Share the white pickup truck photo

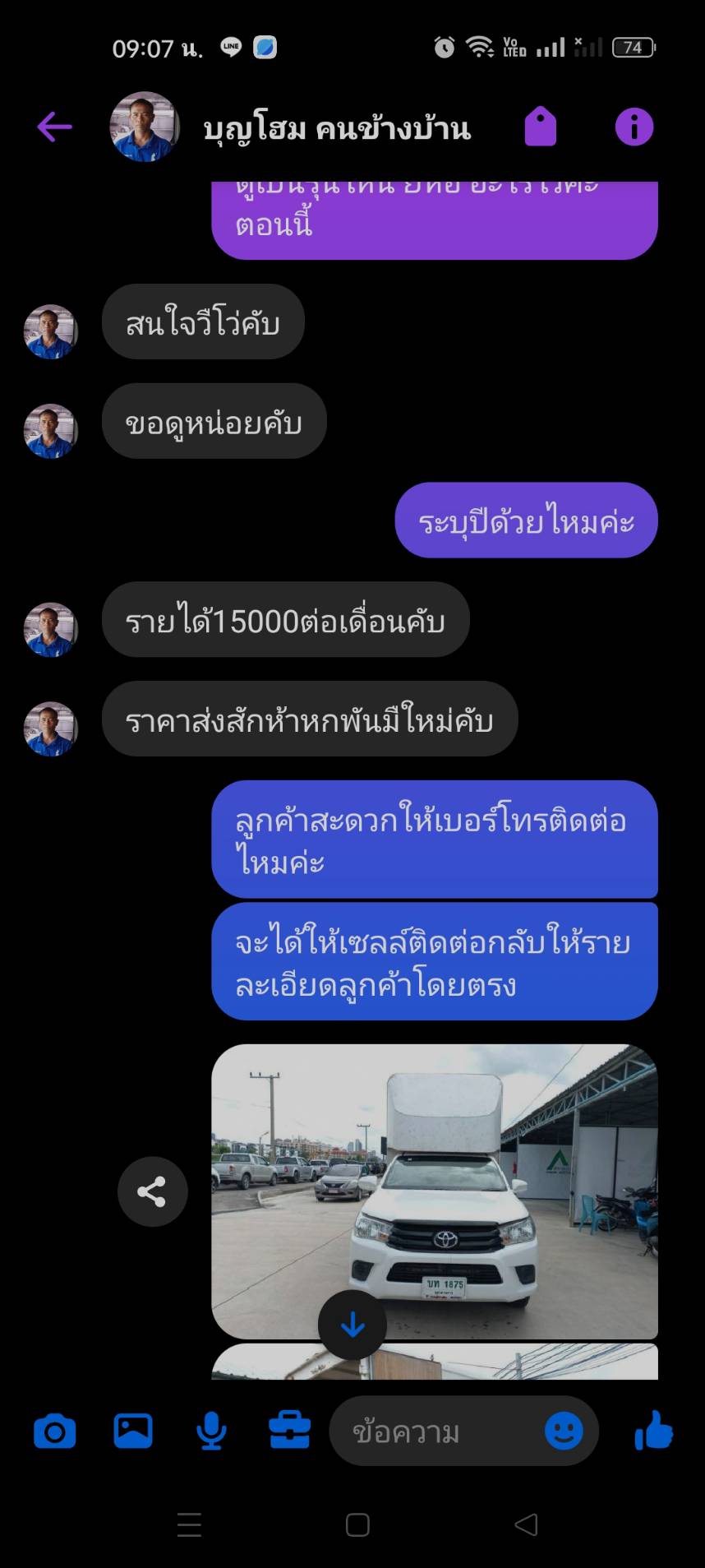tap(152, 1191)
